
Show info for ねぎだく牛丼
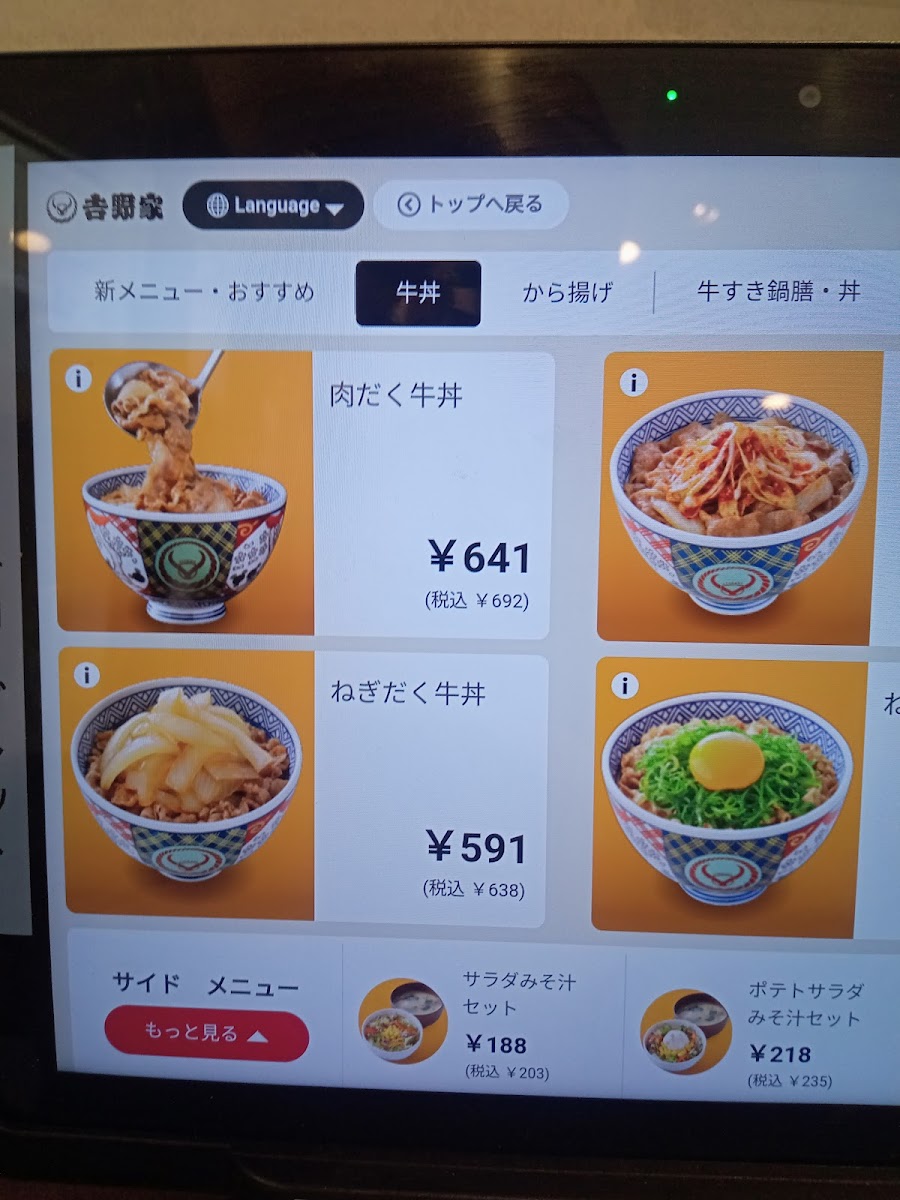pyautogui.click(x=87, y=676)
